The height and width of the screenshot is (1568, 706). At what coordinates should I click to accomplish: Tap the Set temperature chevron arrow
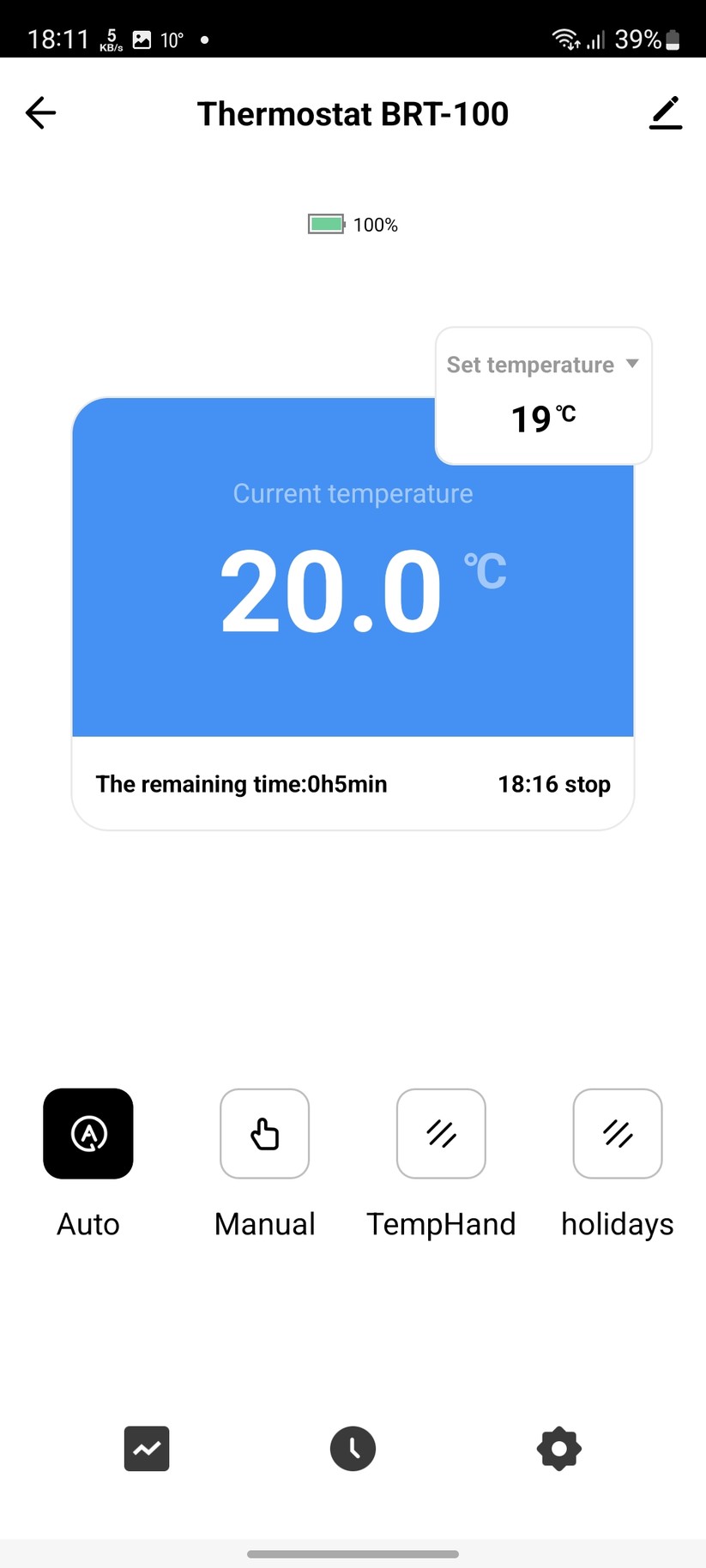click(632, 364)
